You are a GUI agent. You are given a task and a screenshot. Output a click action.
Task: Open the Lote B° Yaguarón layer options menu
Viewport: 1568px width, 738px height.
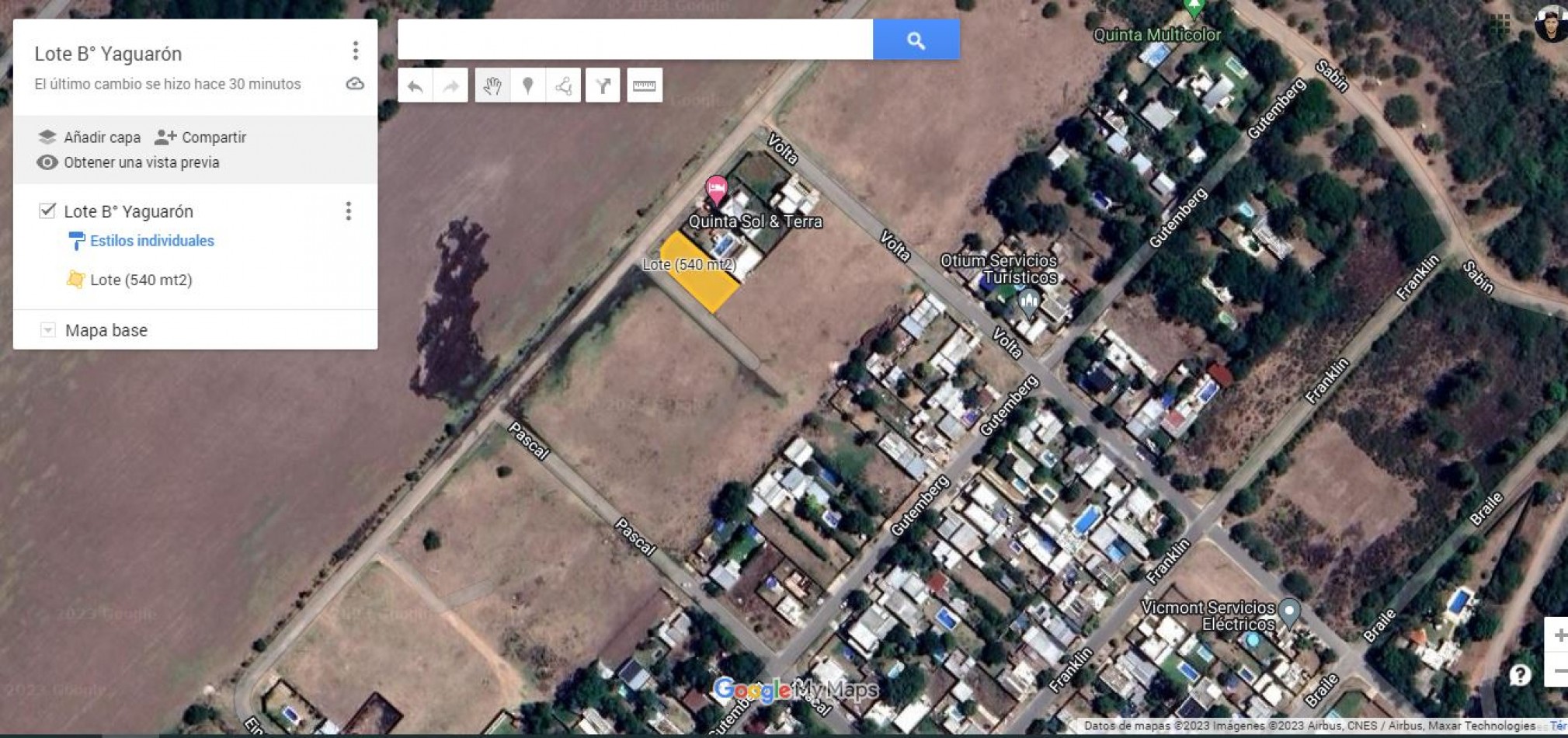tap(348, 211)
